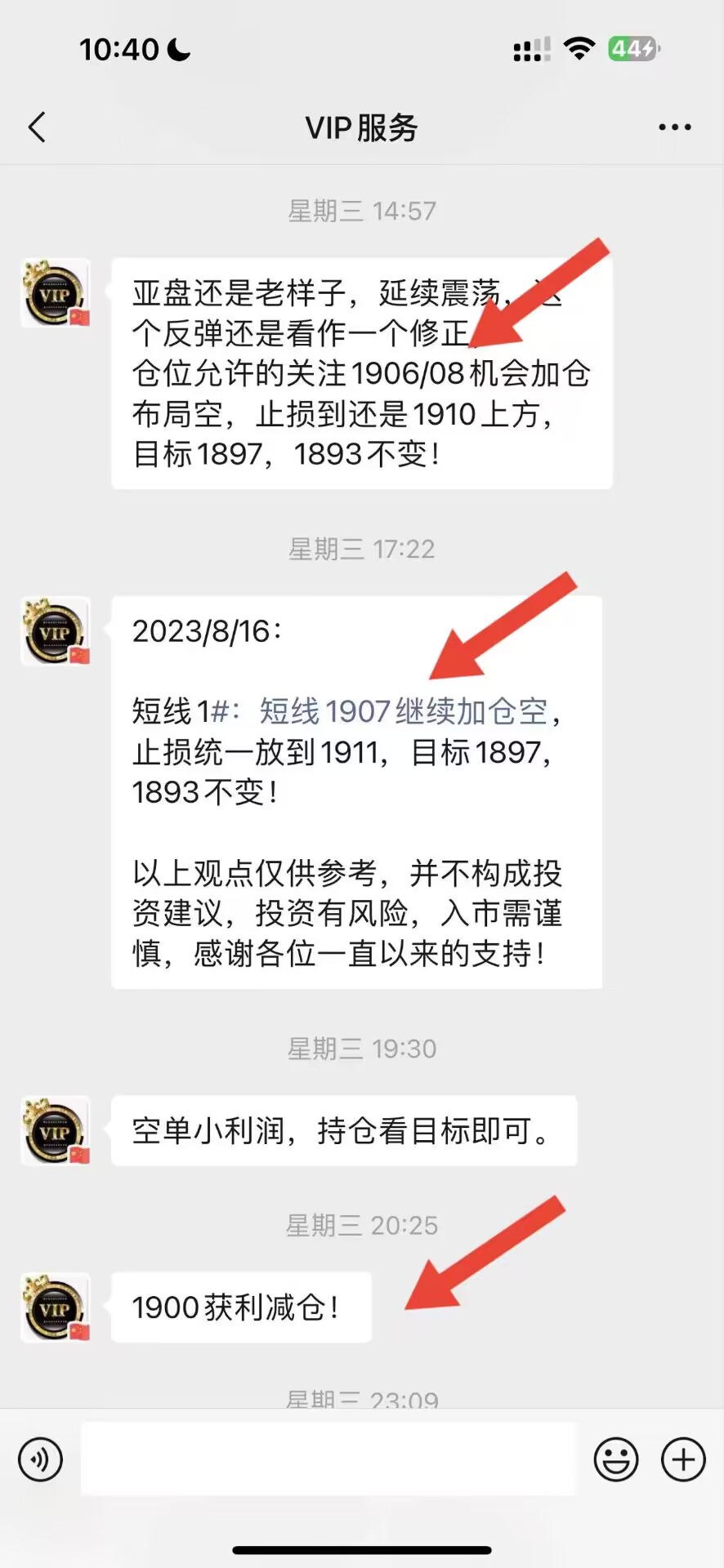Open sender avatar beside the 亚盘还是老样子 message

(x=56, y=293)
